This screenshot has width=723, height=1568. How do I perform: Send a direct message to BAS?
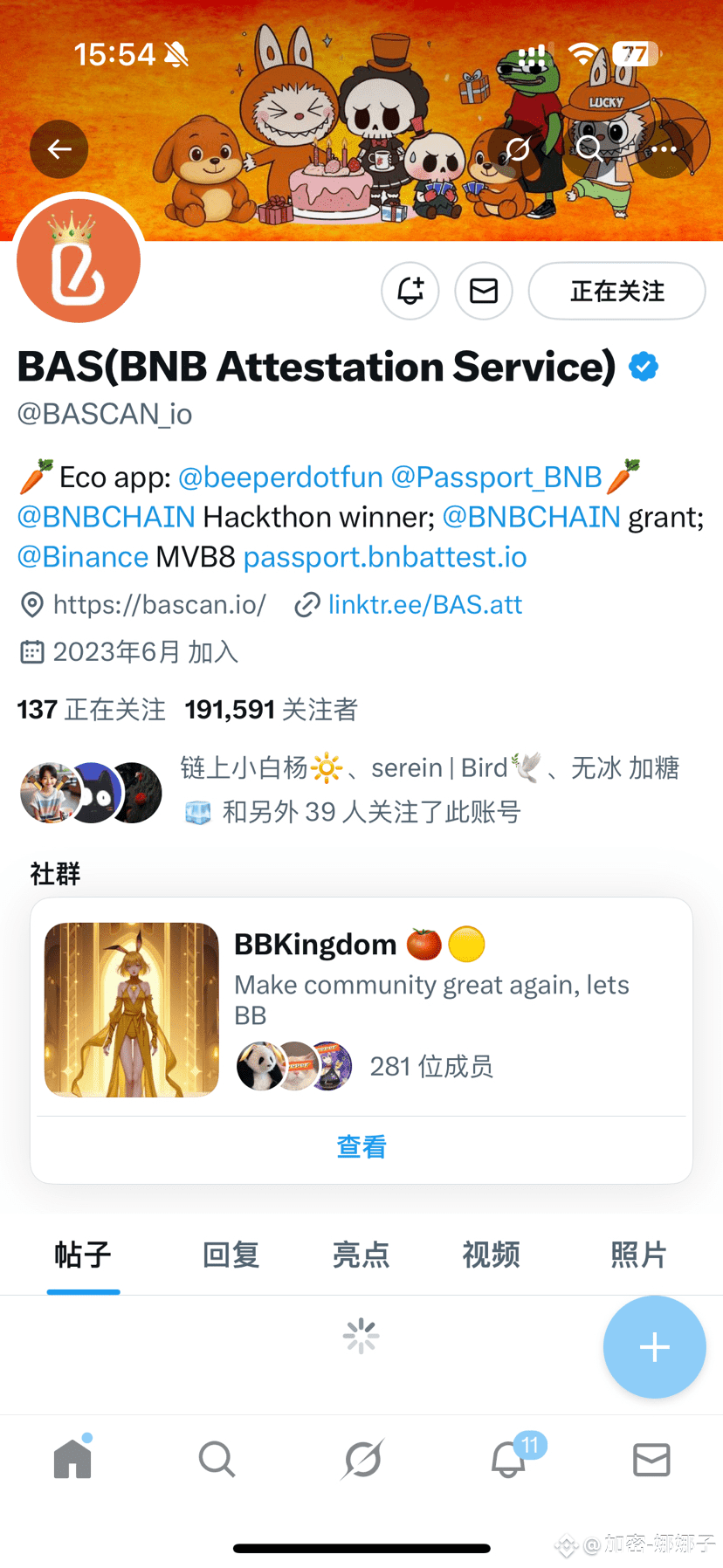(484, 291)
